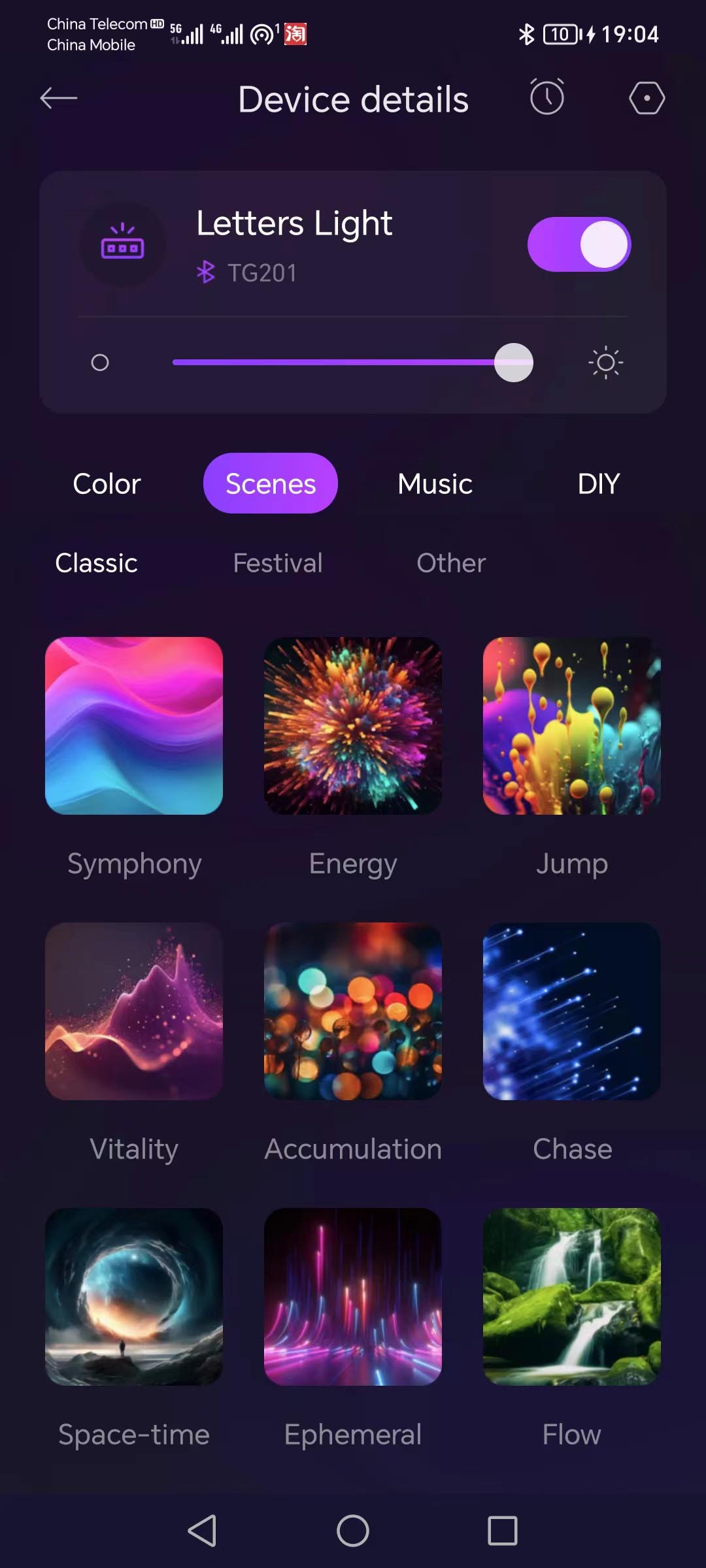The image size is (706, 1568).
Task: Pick the Flow waterfall scene
Action: click(571, 1297)
